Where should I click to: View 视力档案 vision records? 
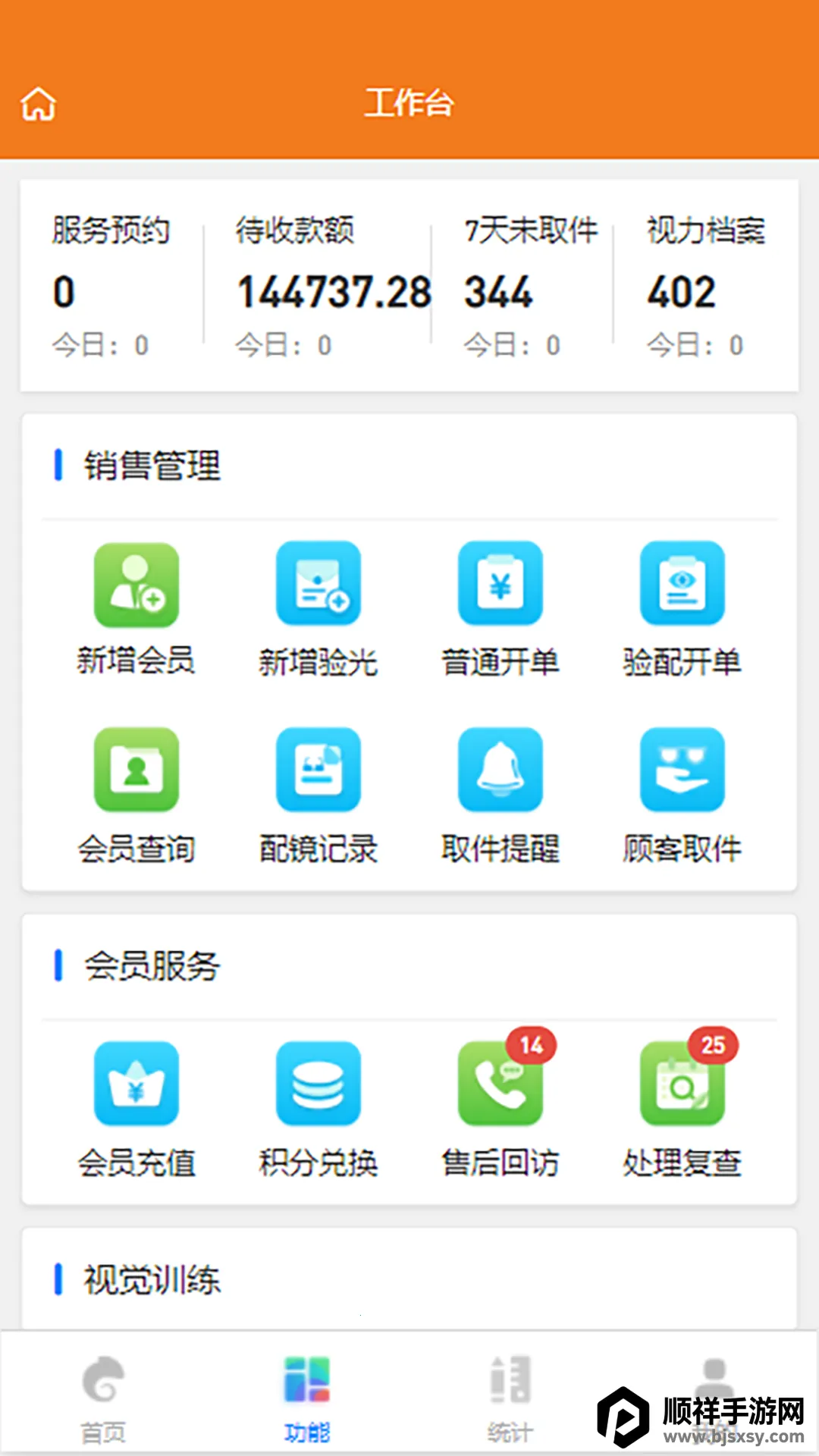tap(705, 286)
